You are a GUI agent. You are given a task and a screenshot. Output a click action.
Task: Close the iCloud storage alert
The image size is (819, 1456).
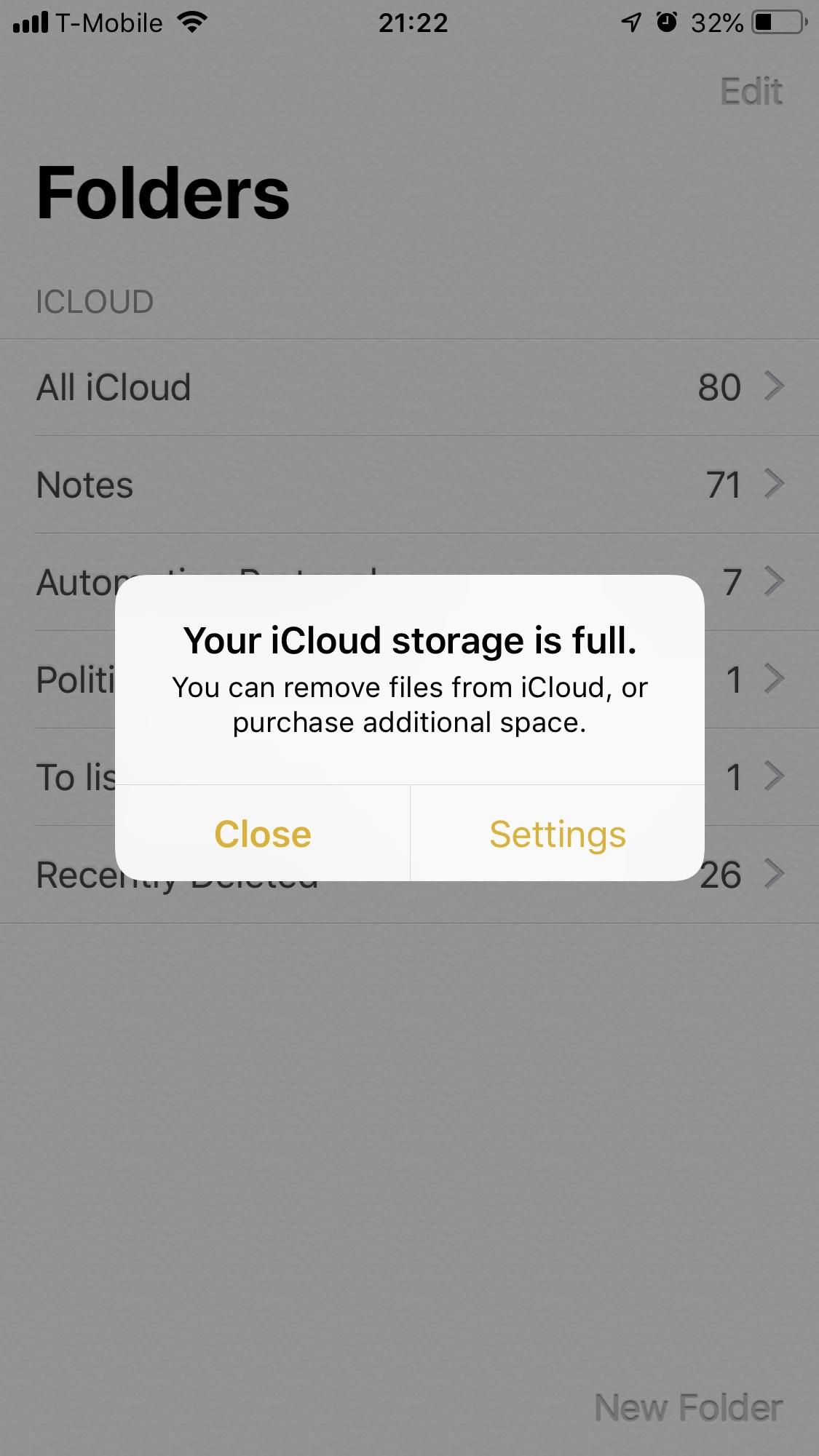pos(262,835)
